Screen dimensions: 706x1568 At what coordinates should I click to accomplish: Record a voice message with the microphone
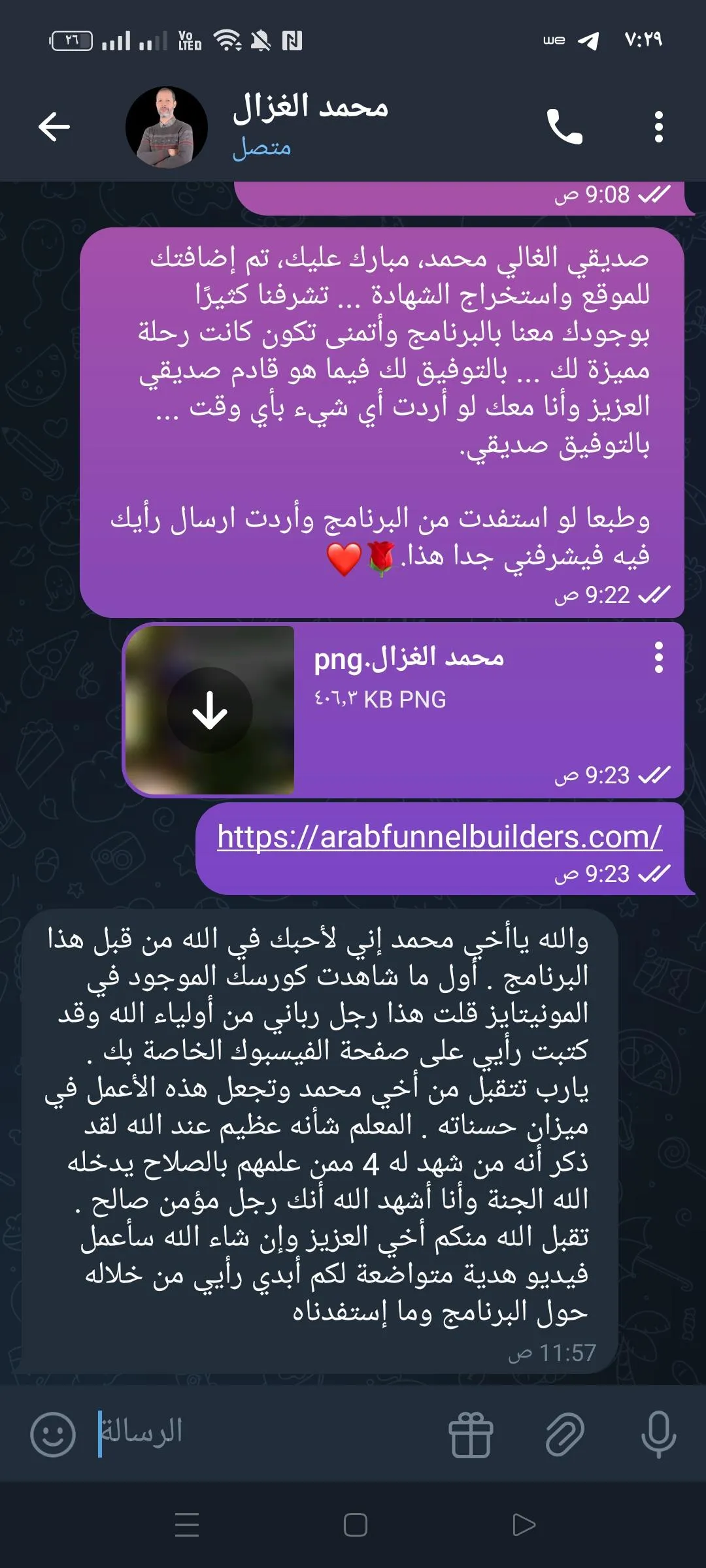(x=659, y=1434)
